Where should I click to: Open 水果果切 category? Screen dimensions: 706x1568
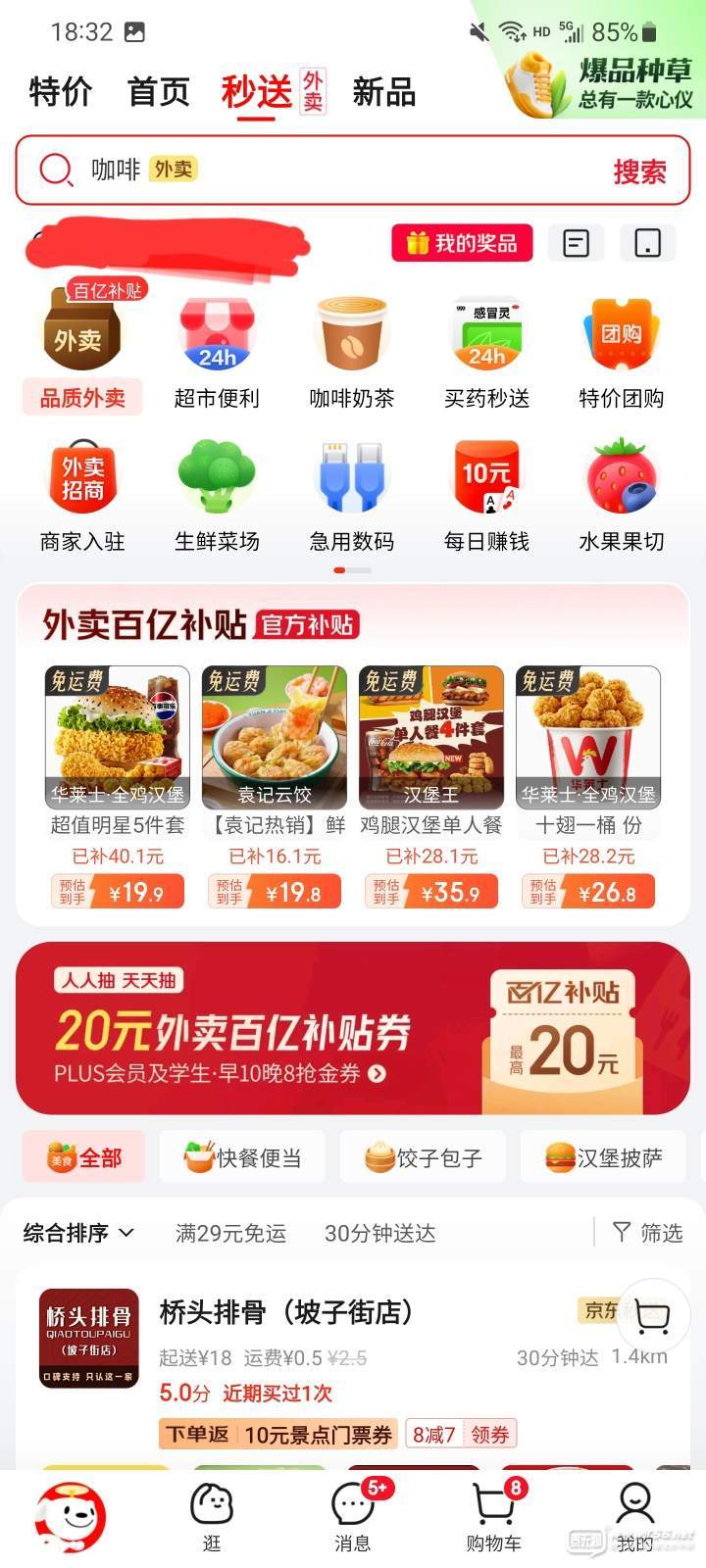pos(622,496)
